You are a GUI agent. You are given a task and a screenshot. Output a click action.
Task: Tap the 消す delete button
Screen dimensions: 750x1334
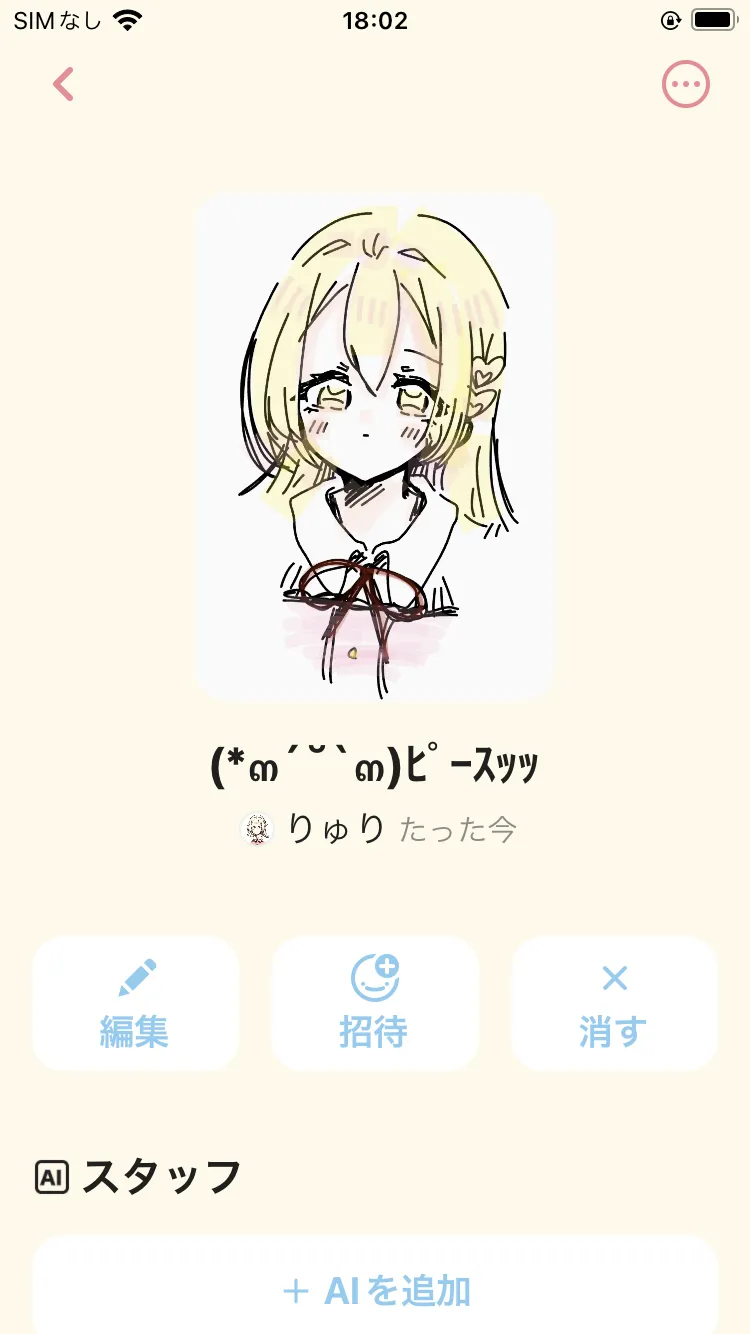[615, 1003]
